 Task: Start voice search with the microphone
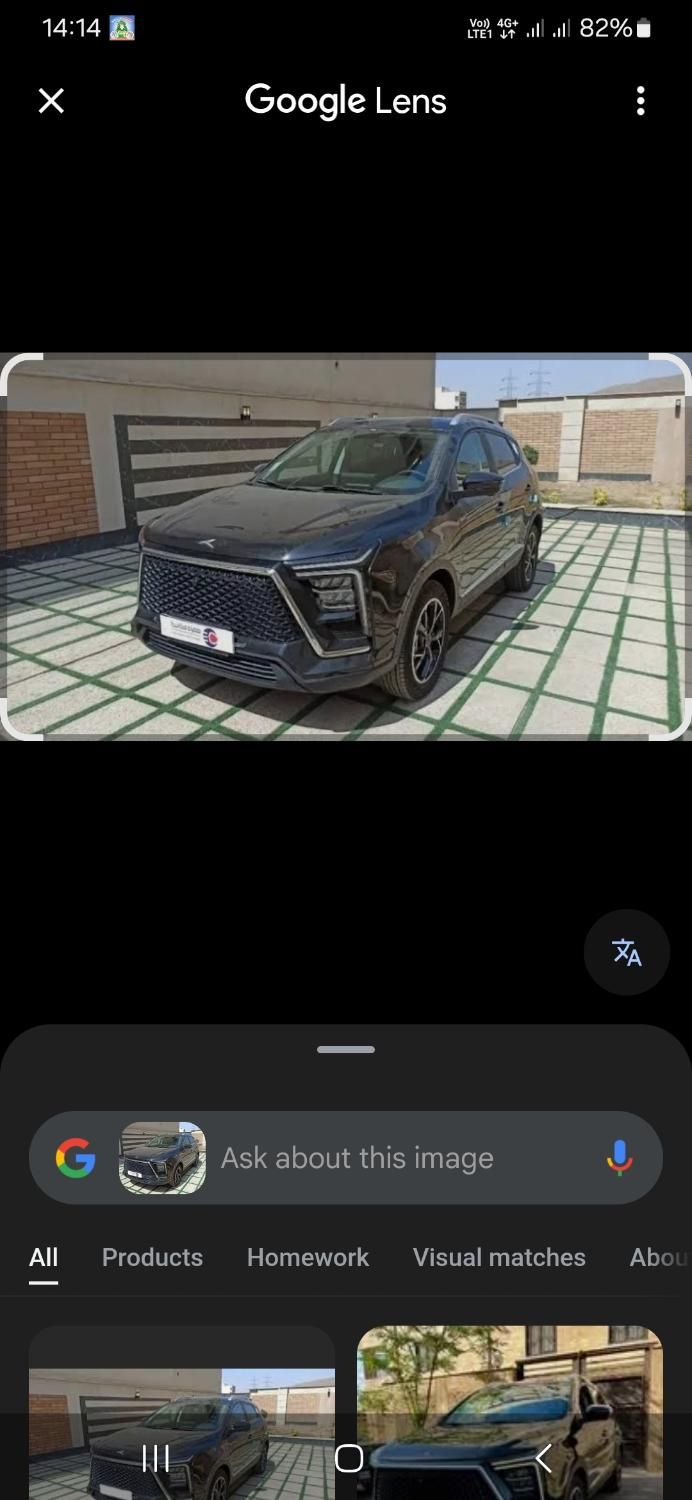tap(619, 1158)
